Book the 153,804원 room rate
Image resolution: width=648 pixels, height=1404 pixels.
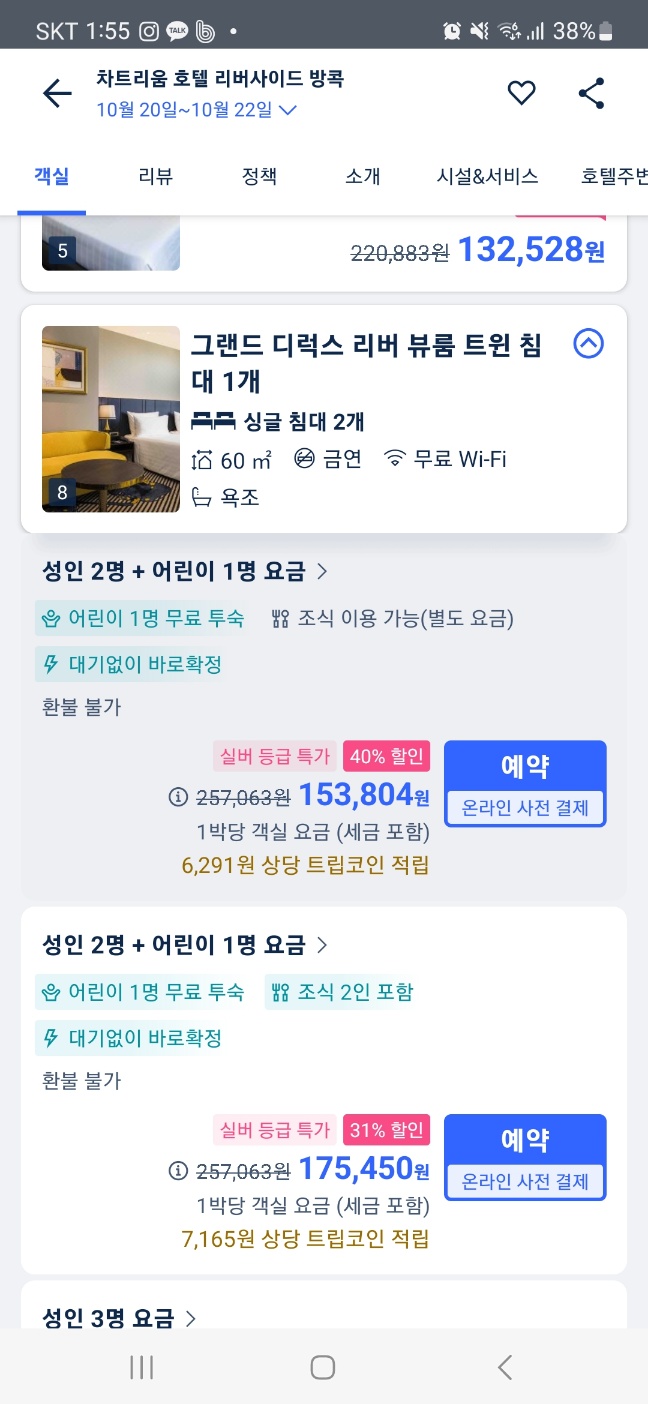point(525,783)
